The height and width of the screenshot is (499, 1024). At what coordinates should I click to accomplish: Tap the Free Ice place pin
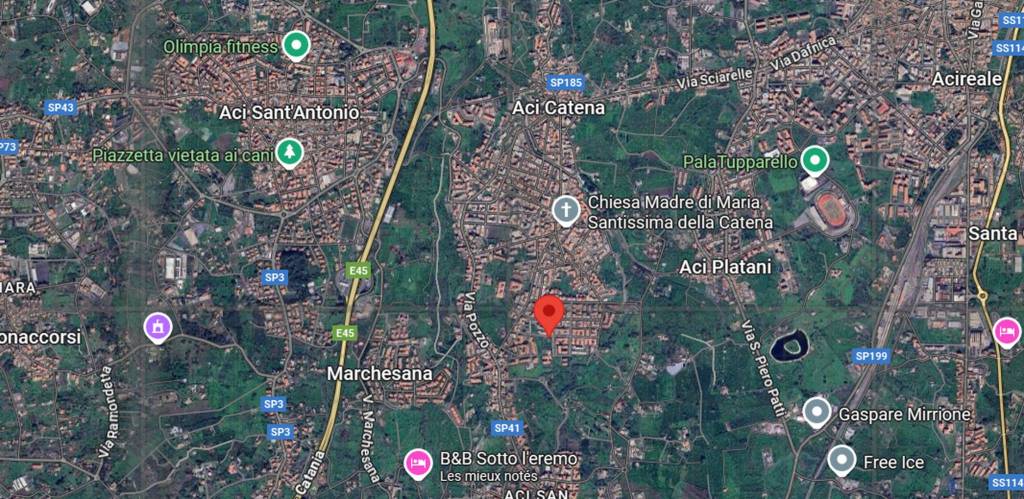point(842,460)
